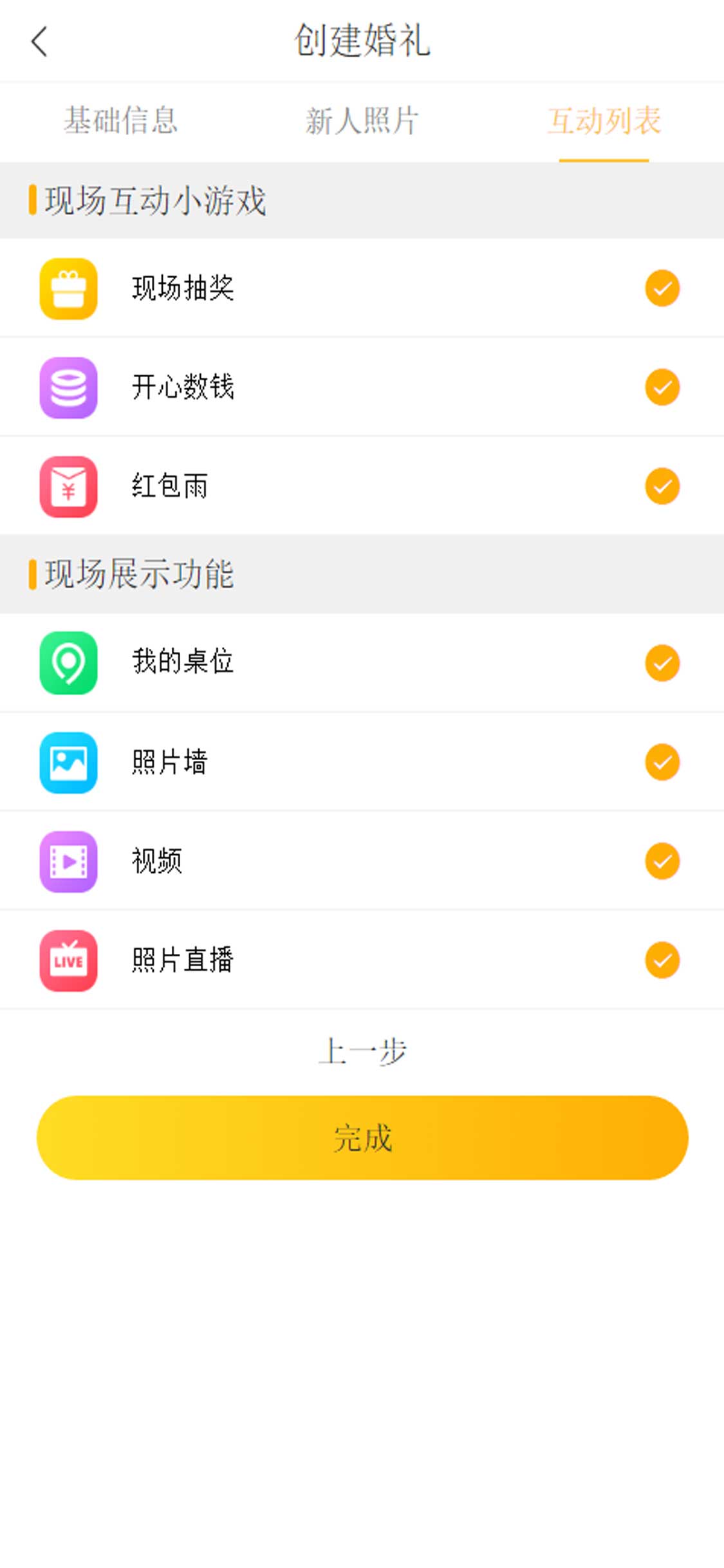Uncheck the 现场抽奖 option
Viewport: 724px width, 1568px height.
coord(662,288)
